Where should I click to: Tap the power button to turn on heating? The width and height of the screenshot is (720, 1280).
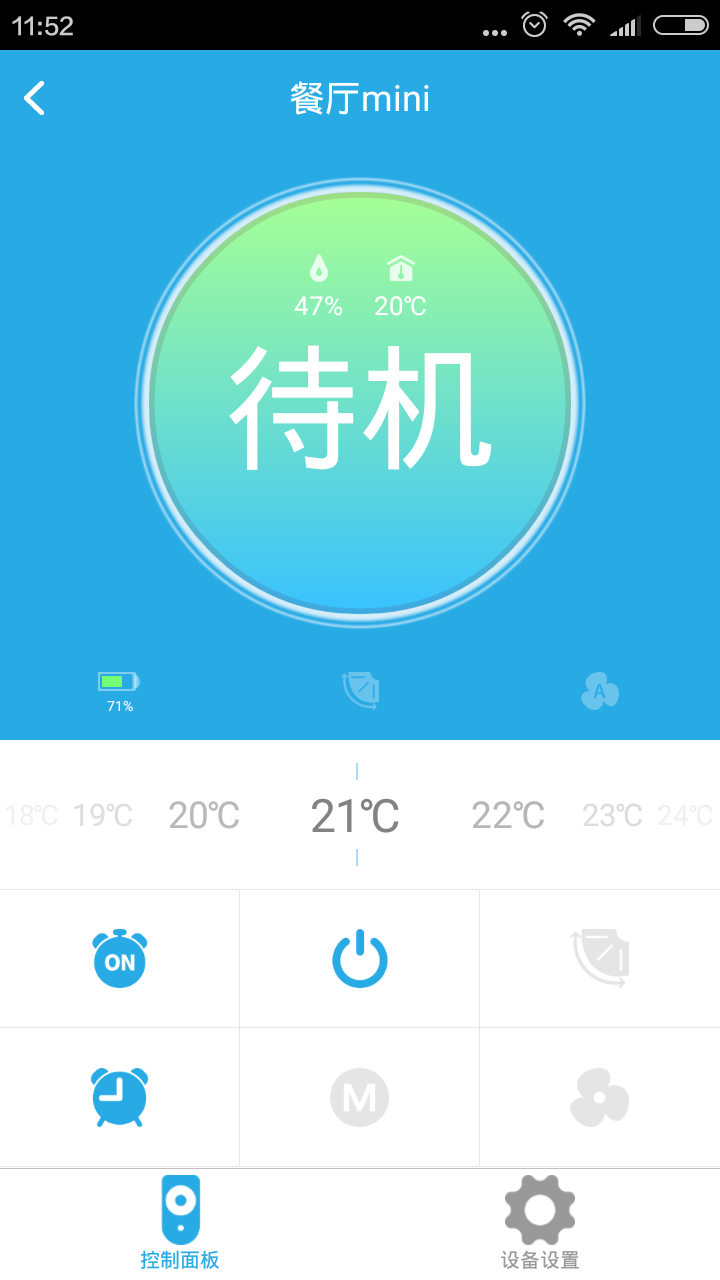pos(359,957)
